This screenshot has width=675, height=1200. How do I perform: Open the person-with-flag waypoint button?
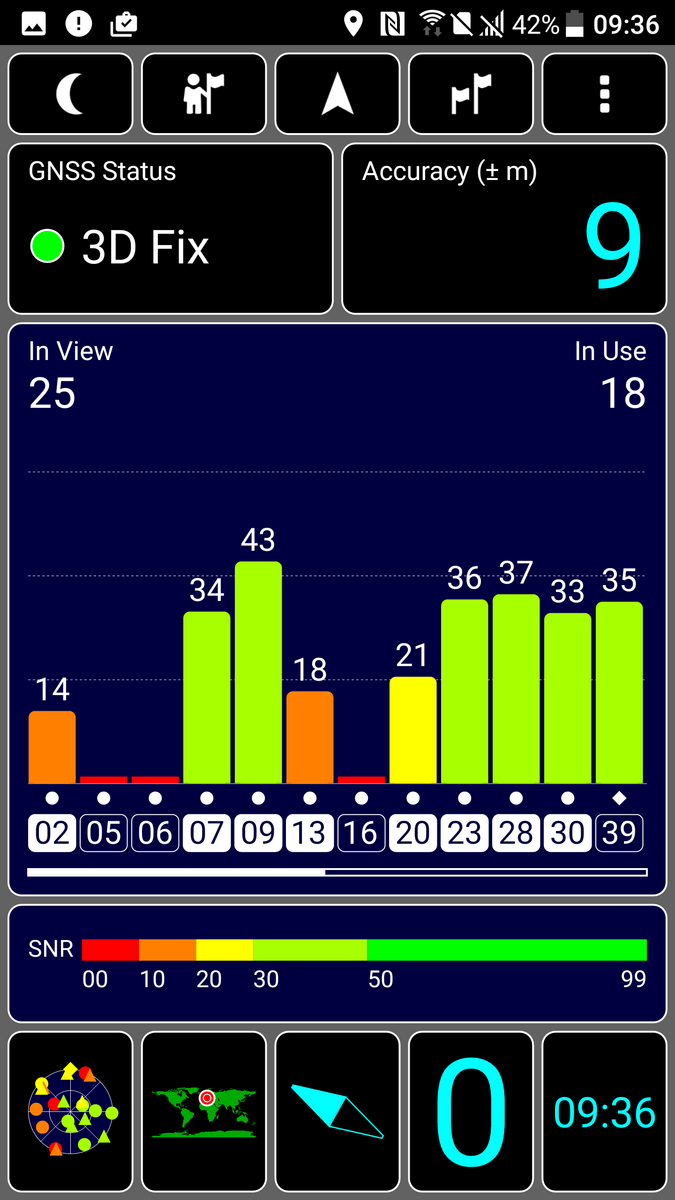pyautogui.click(x=204, y=94)
